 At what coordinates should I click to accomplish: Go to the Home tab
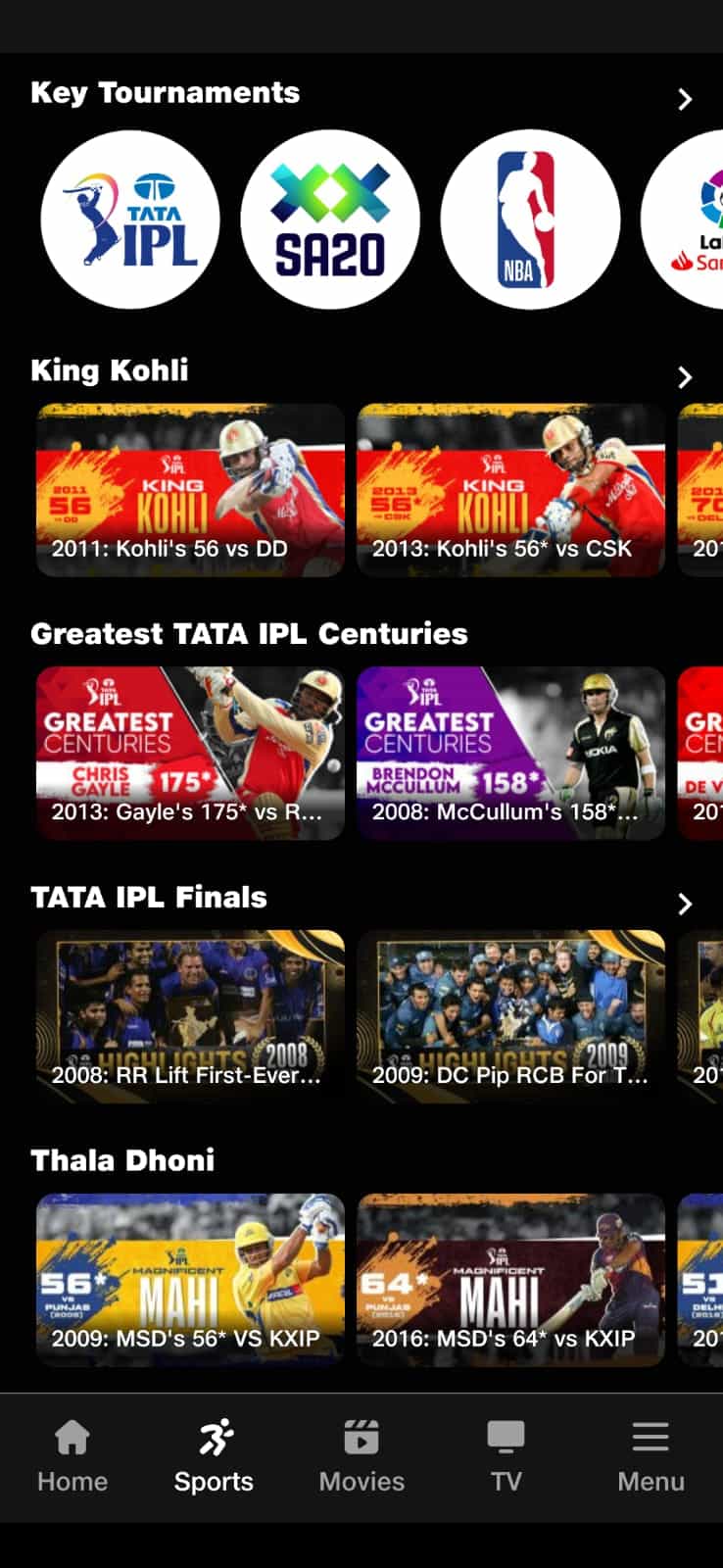tap(72, 1456)
